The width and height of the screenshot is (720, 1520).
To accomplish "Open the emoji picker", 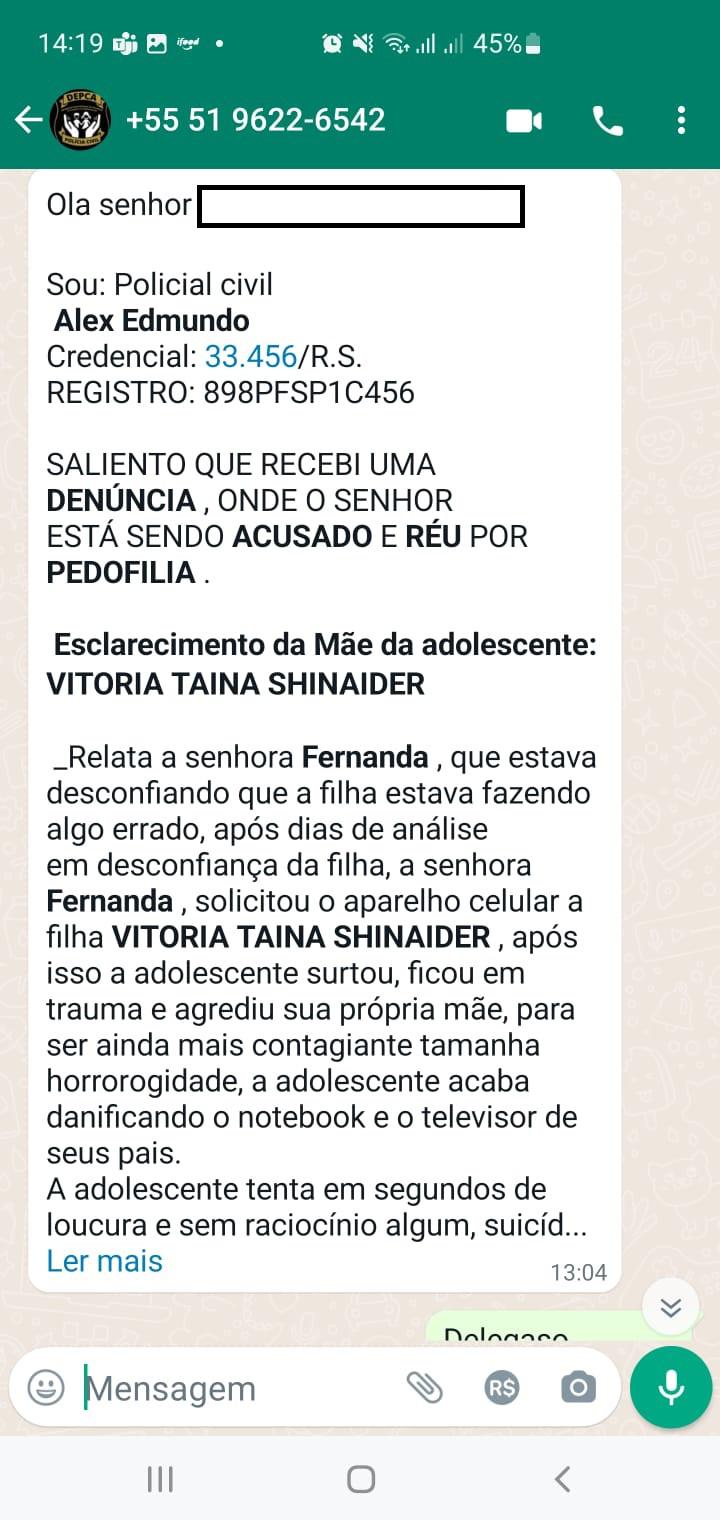I will coord(46,1387).
